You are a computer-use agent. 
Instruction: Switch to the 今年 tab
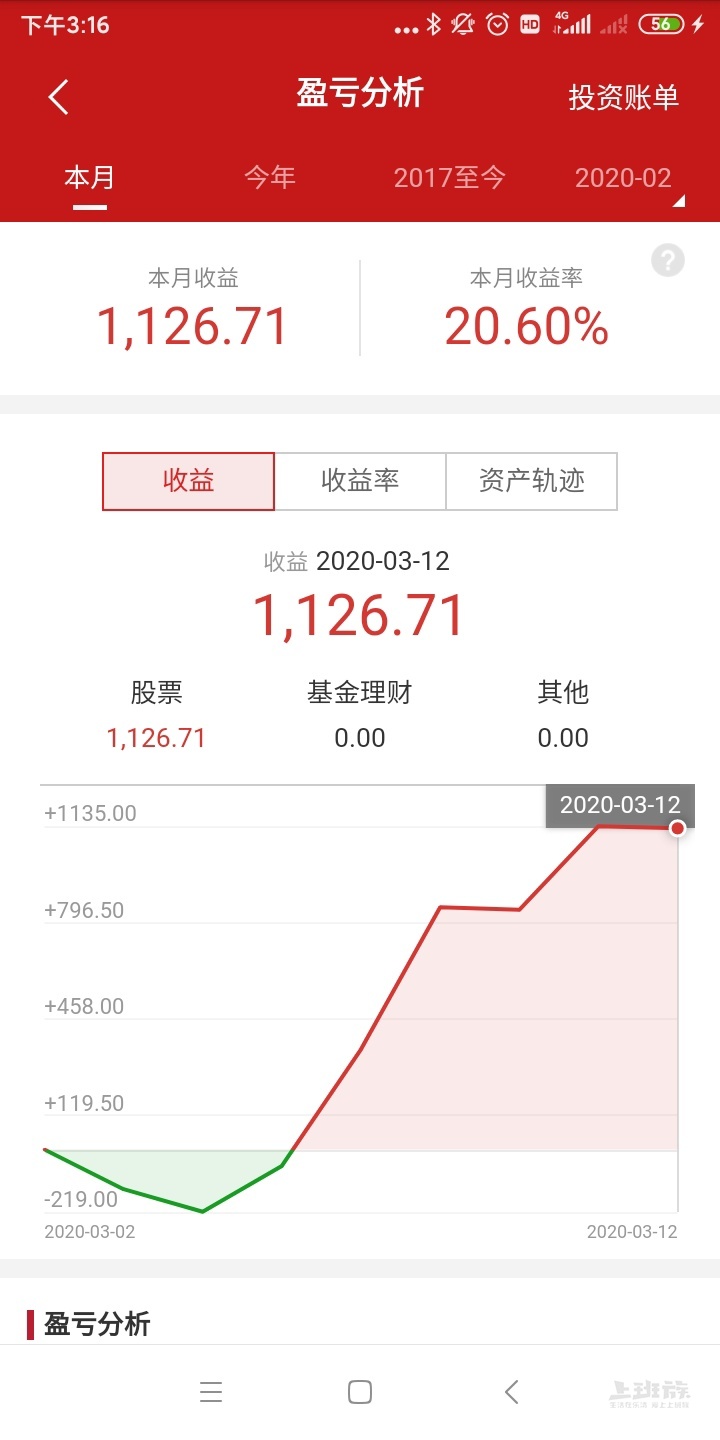pos(270,178)
